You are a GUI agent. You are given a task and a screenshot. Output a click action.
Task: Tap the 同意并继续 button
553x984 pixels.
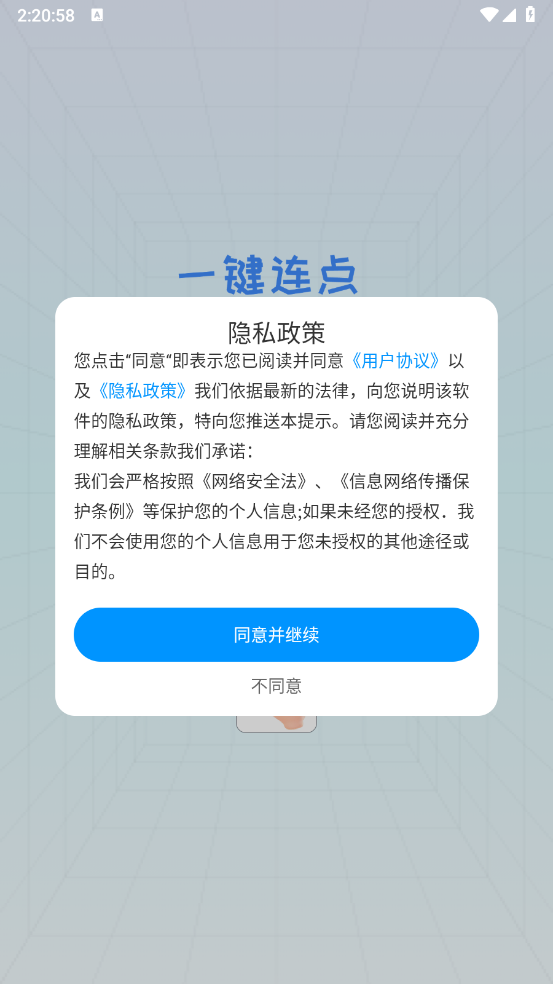pyautogui.click(x=276, y=634)
